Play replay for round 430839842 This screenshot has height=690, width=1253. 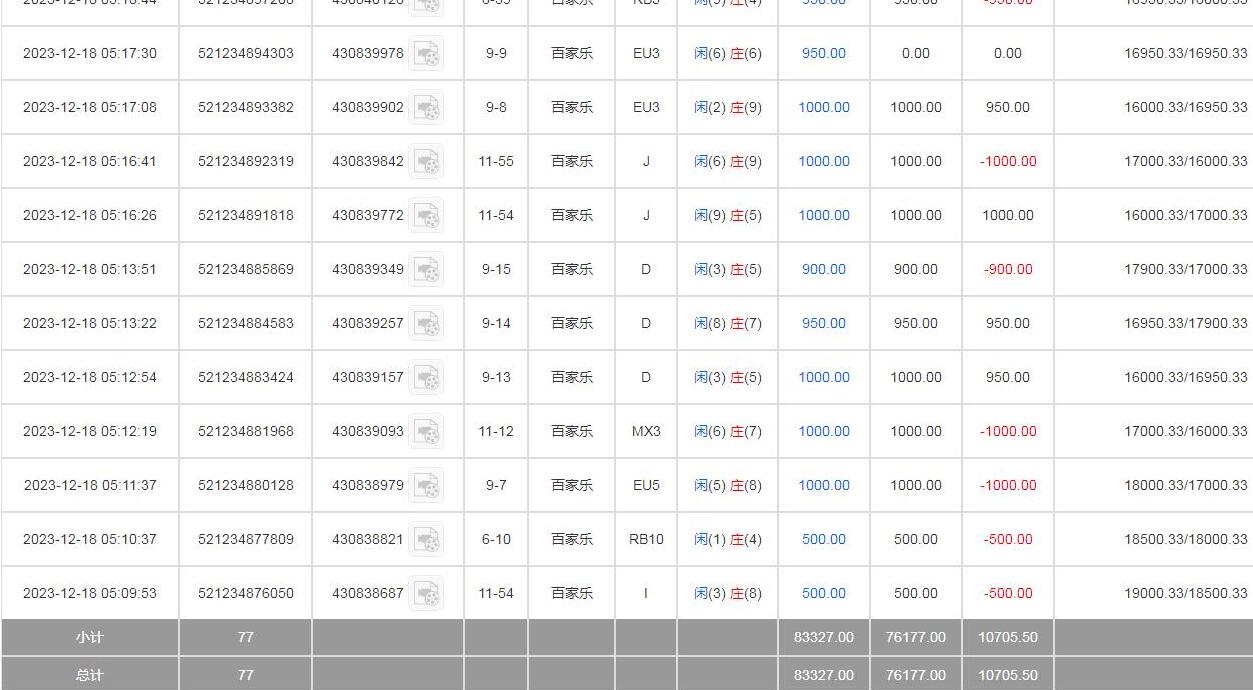[x=426, y=162]
